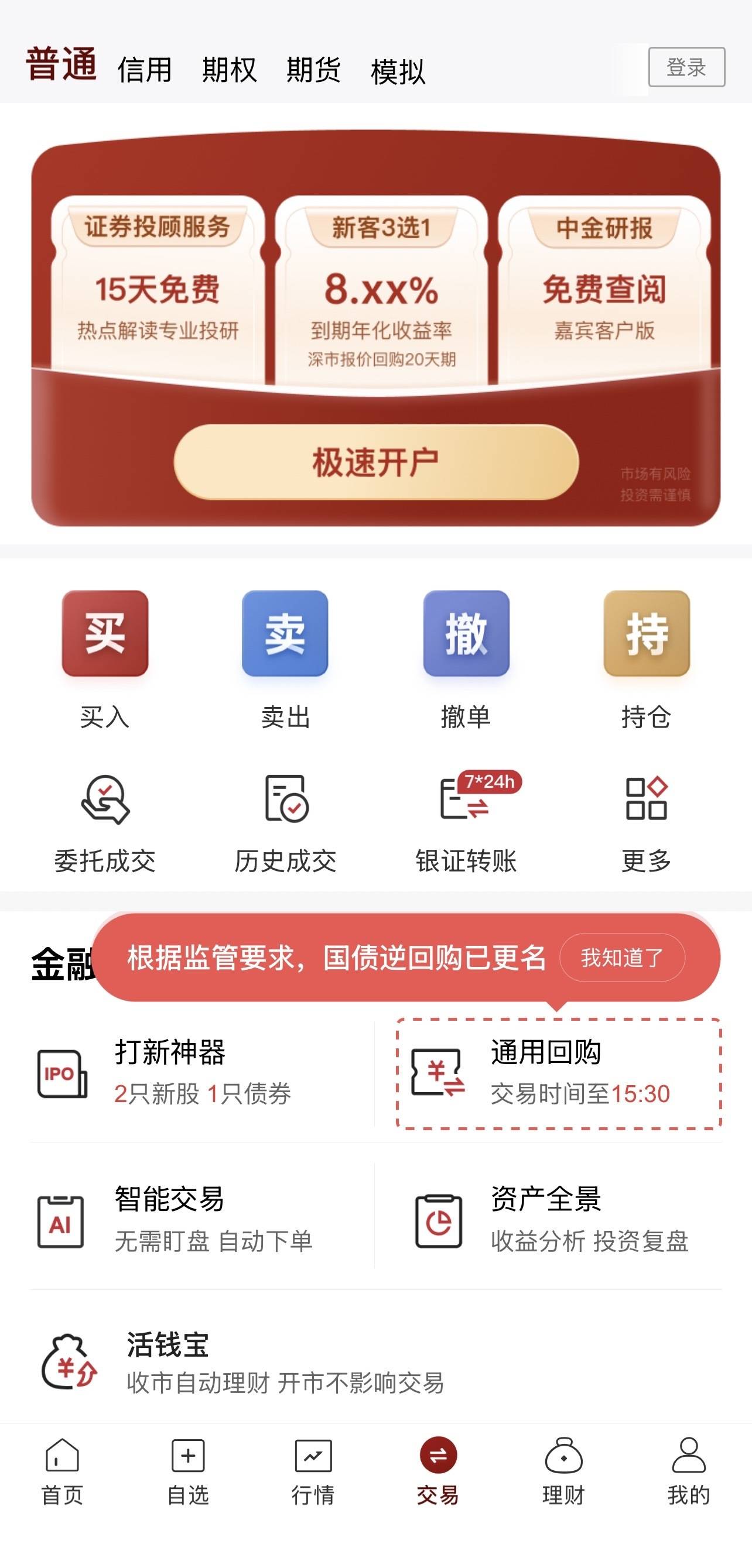
Task: Open 资产全景
Action: (558, 1220)
